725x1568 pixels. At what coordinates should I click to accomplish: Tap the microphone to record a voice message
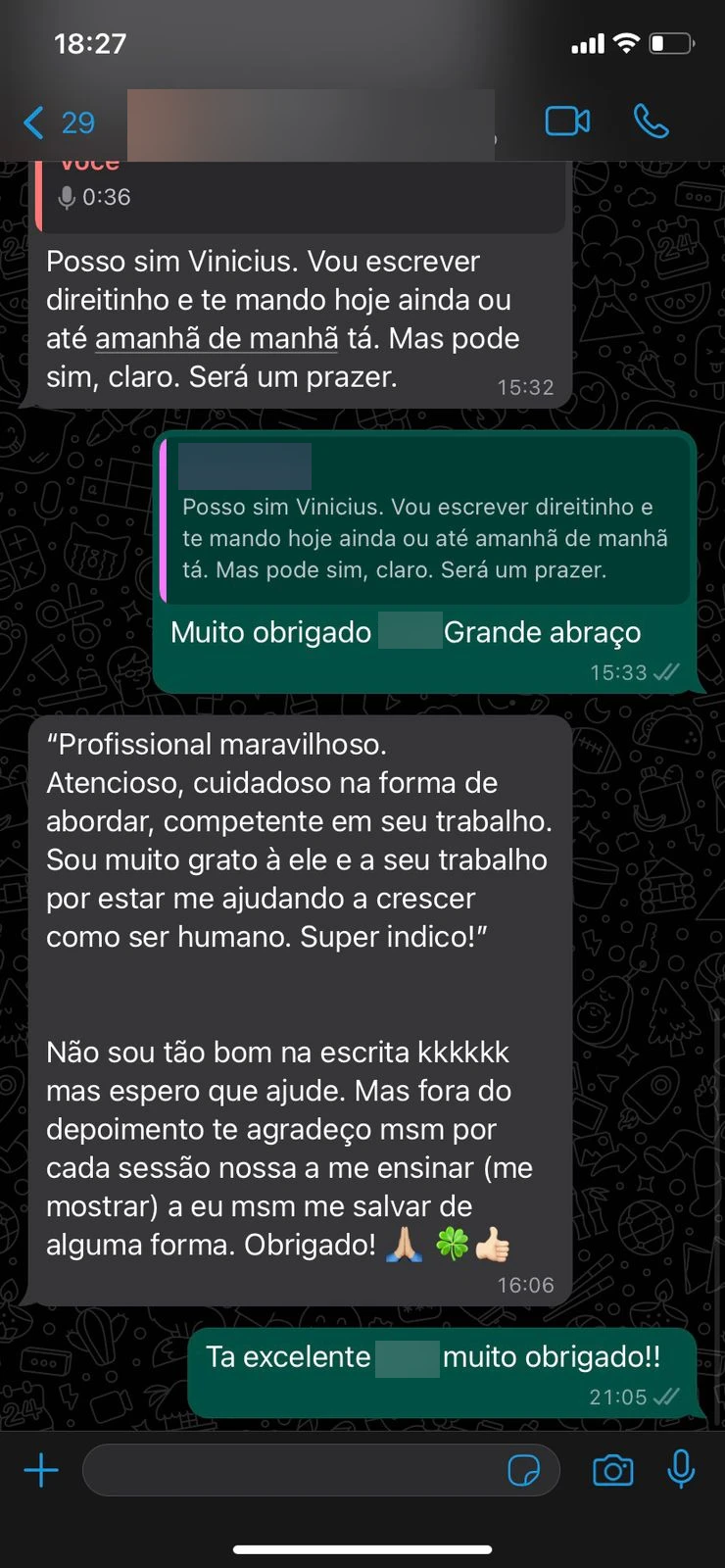coord(682,1471)
